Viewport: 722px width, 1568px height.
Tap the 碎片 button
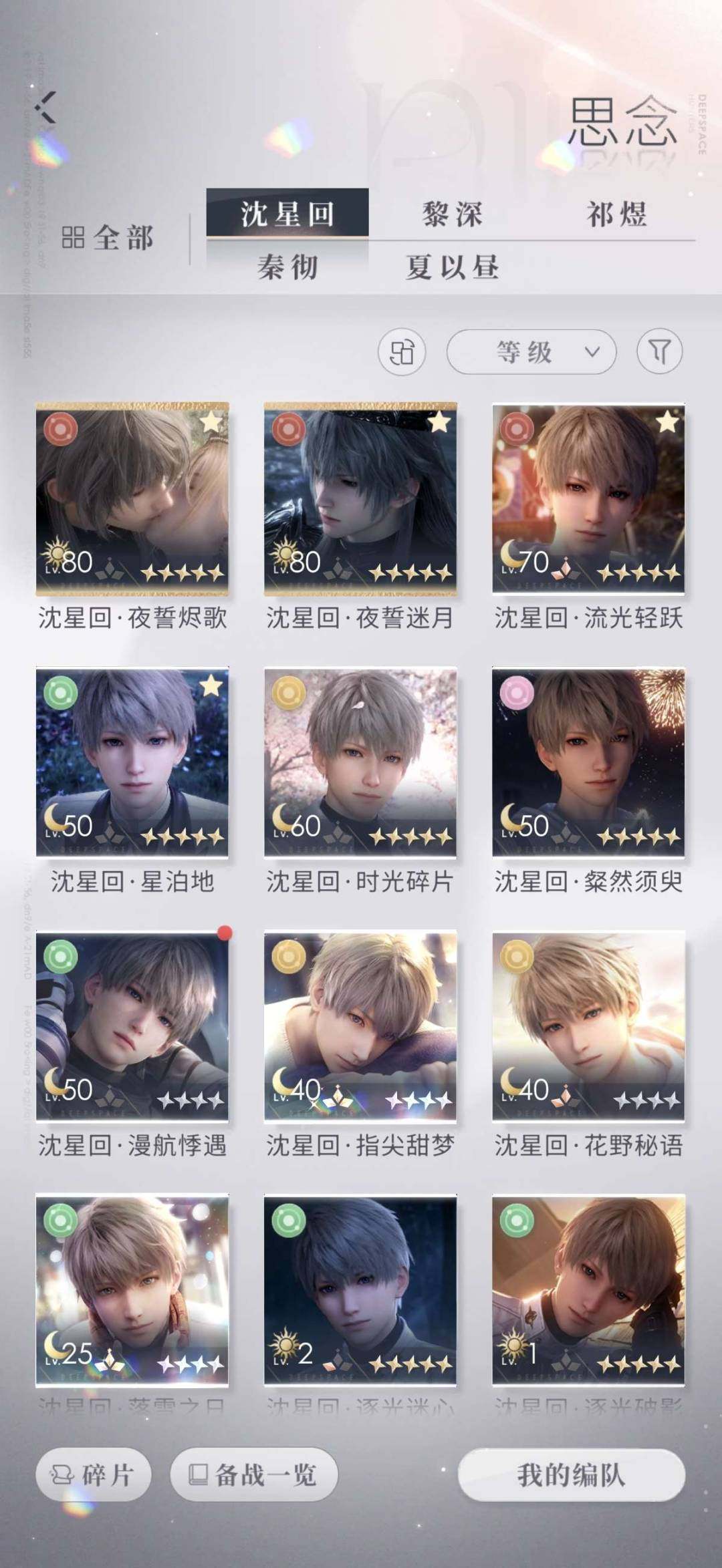pyautogui.click(x=94, y=1474)
